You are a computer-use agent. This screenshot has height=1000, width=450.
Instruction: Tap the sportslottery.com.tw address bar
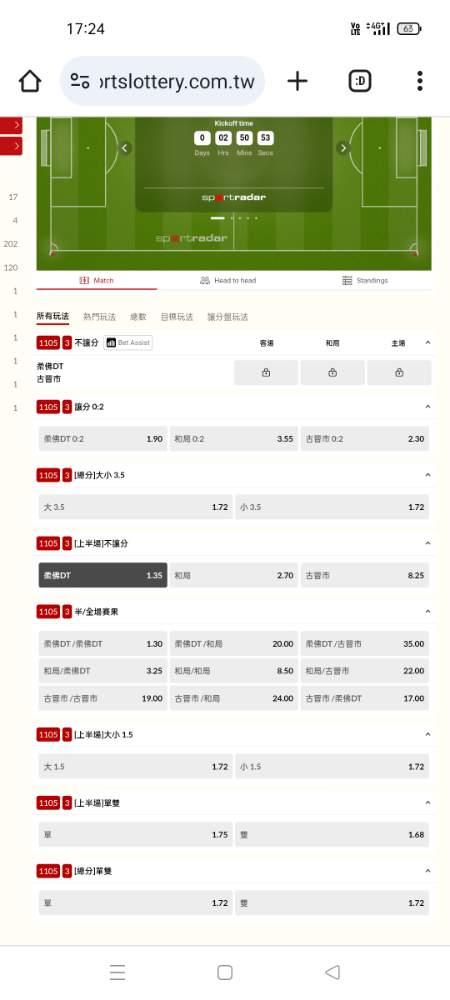pyautogui.click(x=163, y=81)
